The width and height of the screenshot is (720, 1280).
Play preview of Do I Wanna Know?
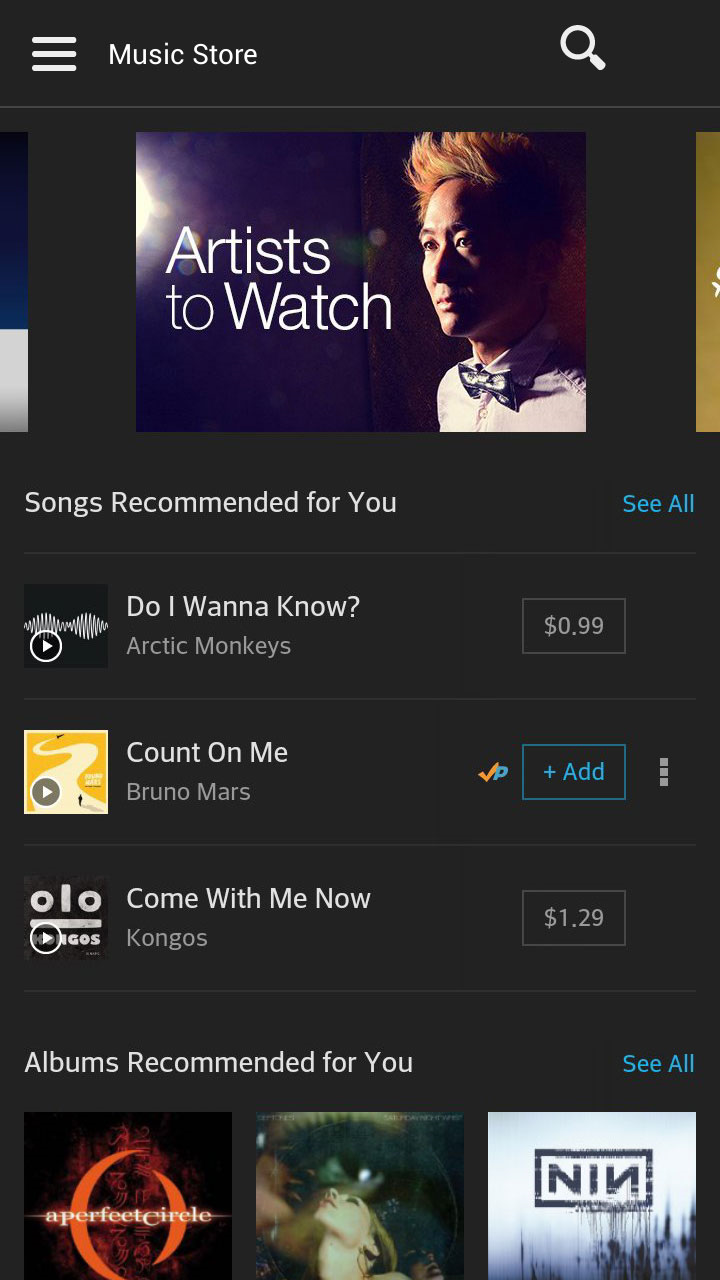point(46,647)
